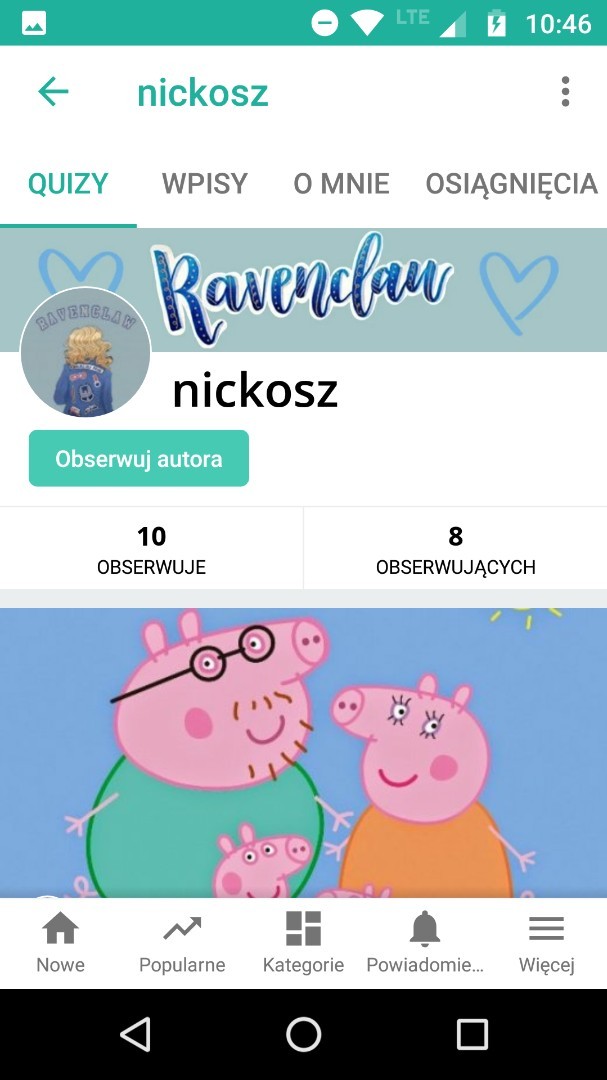Open Powiadomienia notifications bell tab

[x=425, y=943]
